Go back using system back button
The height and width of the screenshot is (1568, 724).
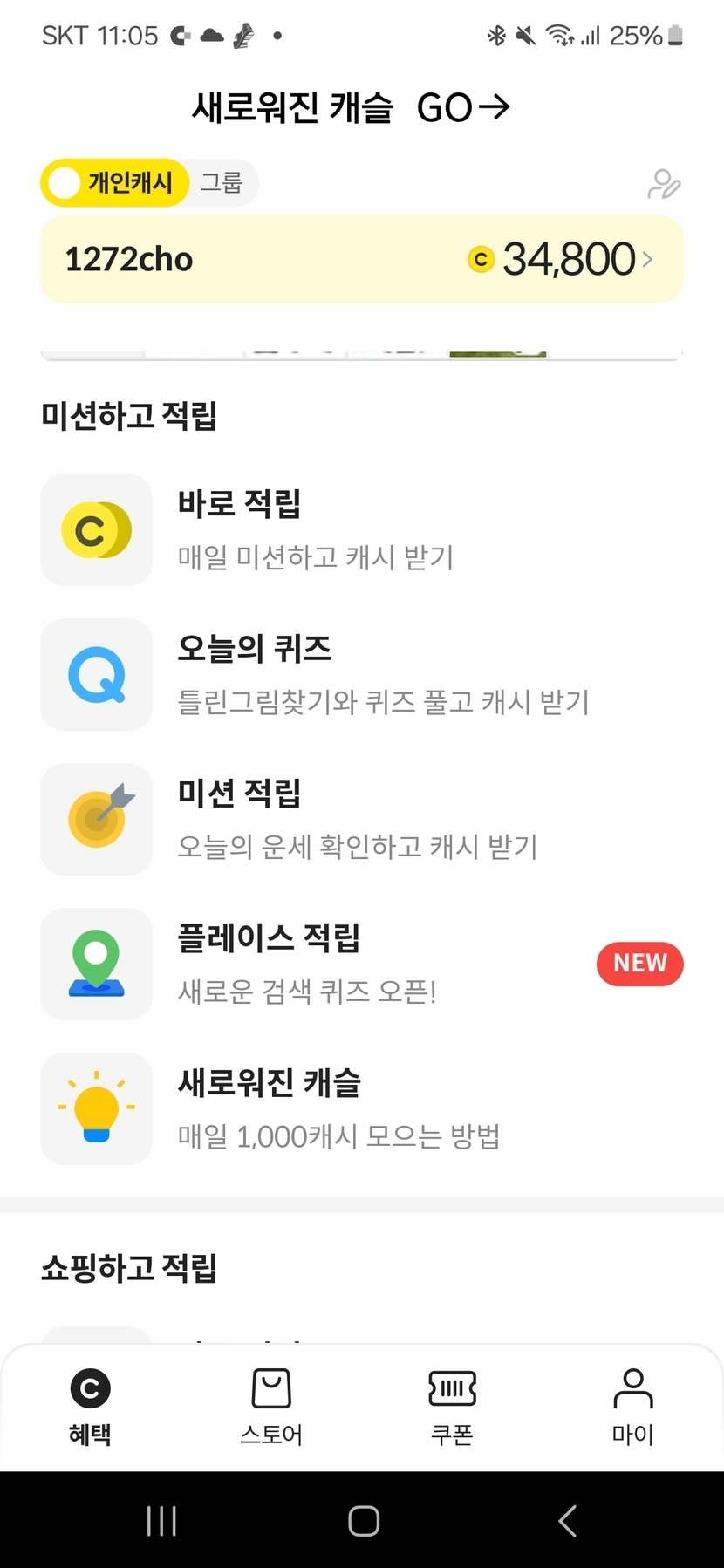[x=567, y=1521]
